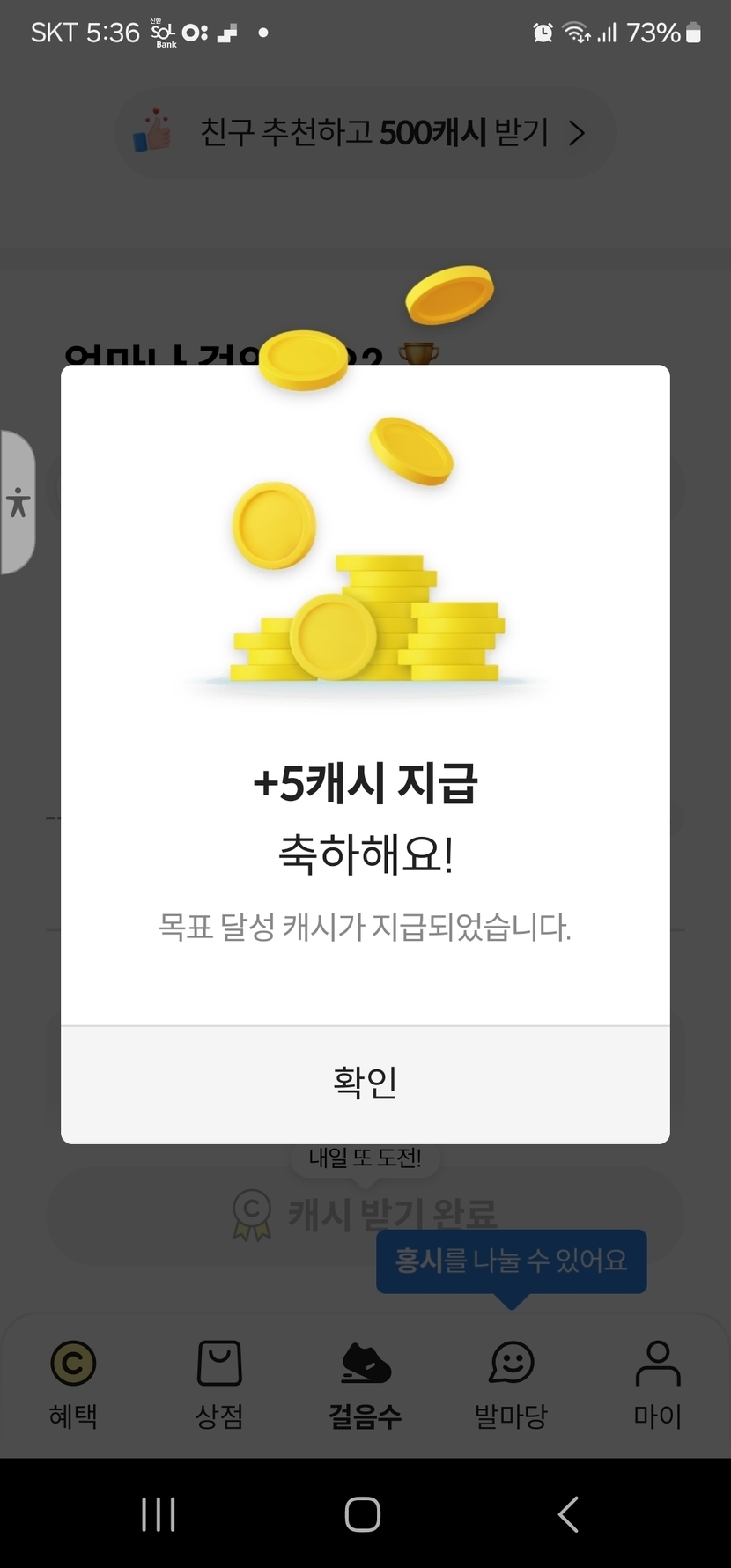Open the 상점 shop tab

pos(219,1382)
